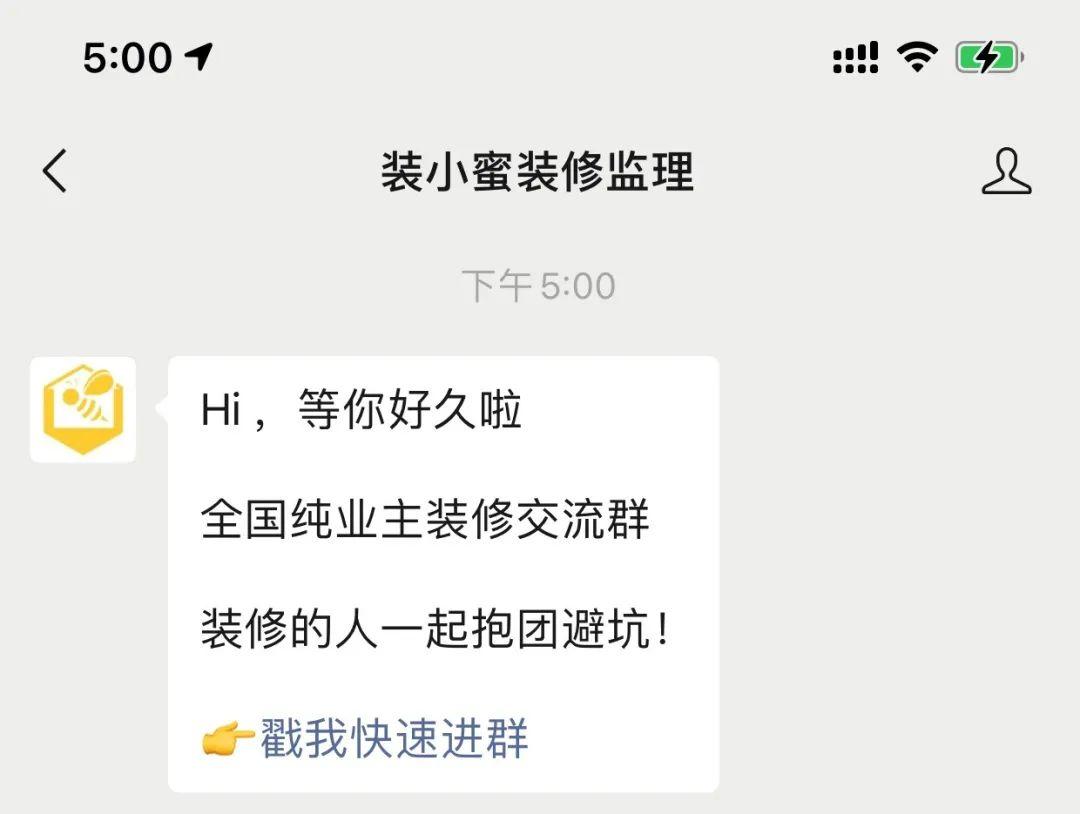Open the 装小蜜 bee avatar
Viewport: 1080px width, 814px height.
point(83,410)
